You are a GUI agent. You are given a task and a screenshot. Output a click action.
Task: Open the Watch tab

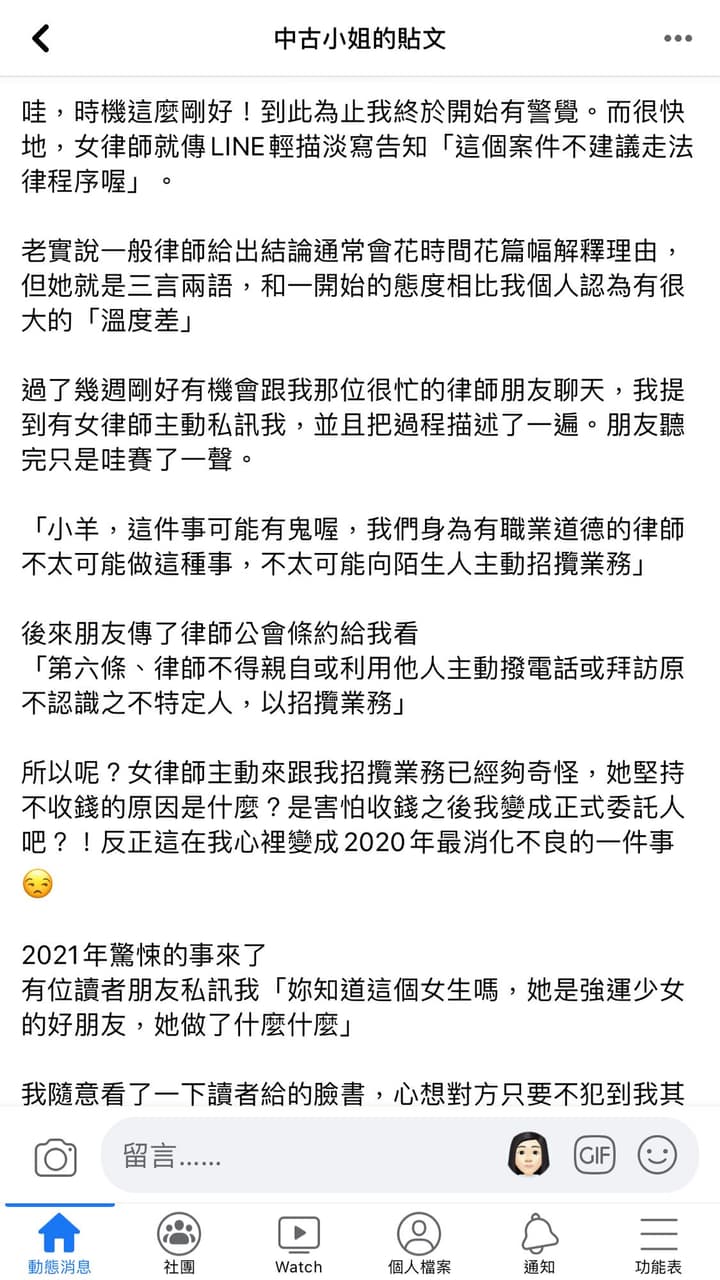click(299, 1243)
